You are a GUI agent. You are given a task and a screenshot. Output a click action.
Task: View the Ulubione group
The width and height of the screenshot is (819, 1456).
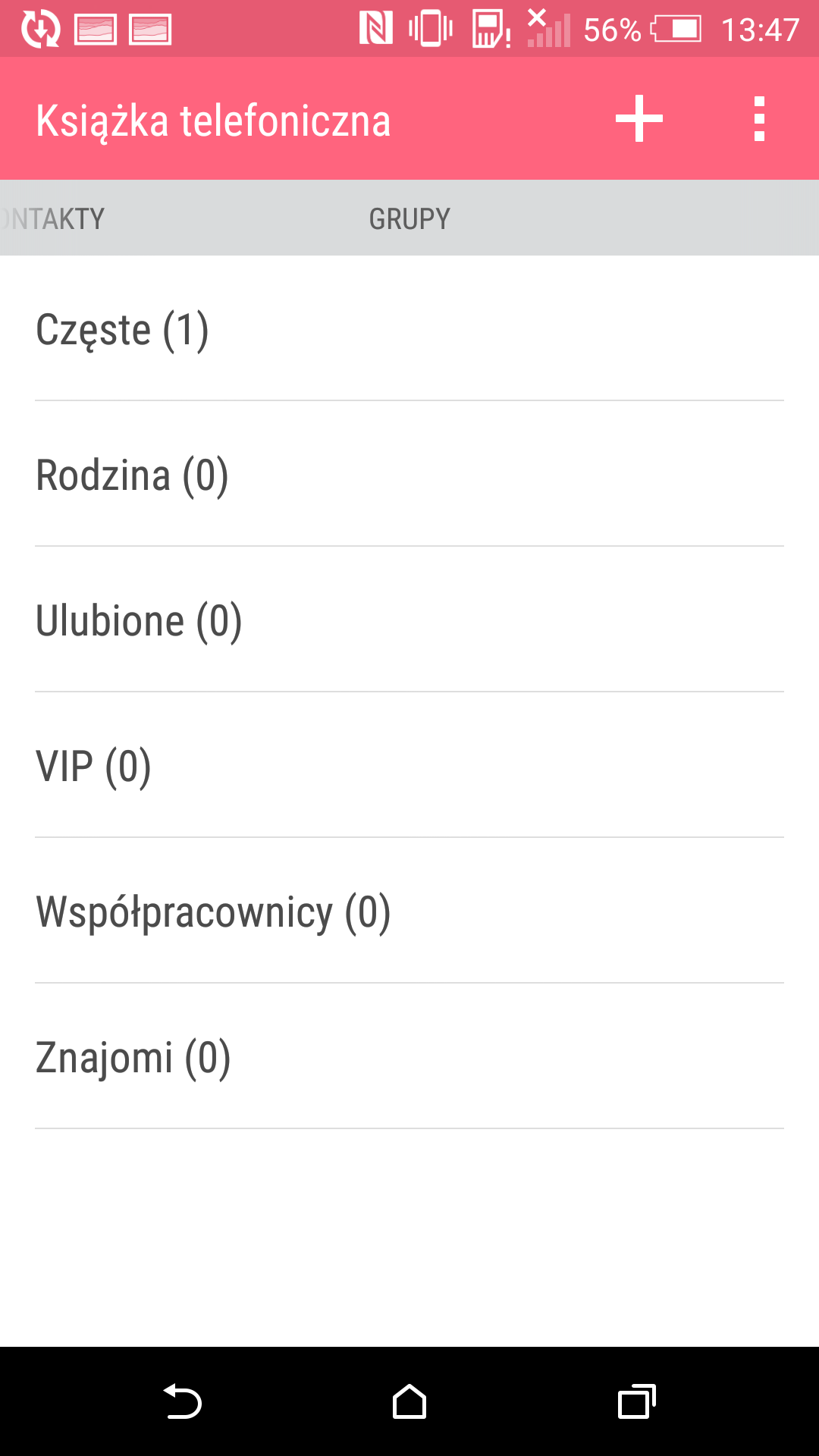tap(409, 620)
